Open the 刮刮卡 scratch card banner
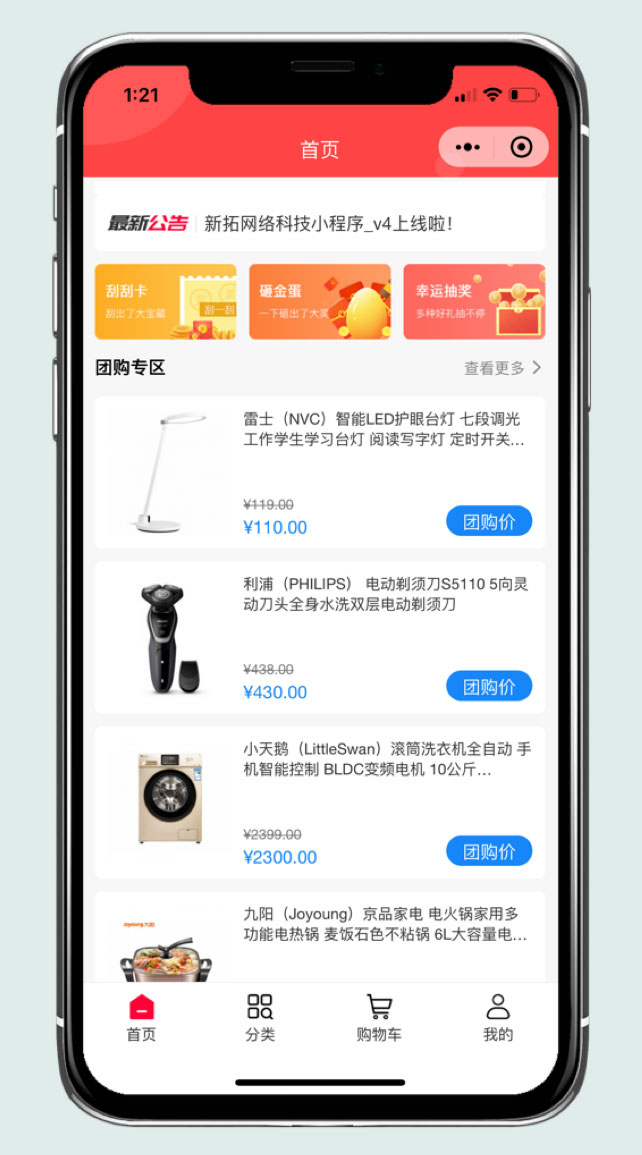Viewport: 642px width, 1155px height. pyautogui.click(x=166, y=302)
